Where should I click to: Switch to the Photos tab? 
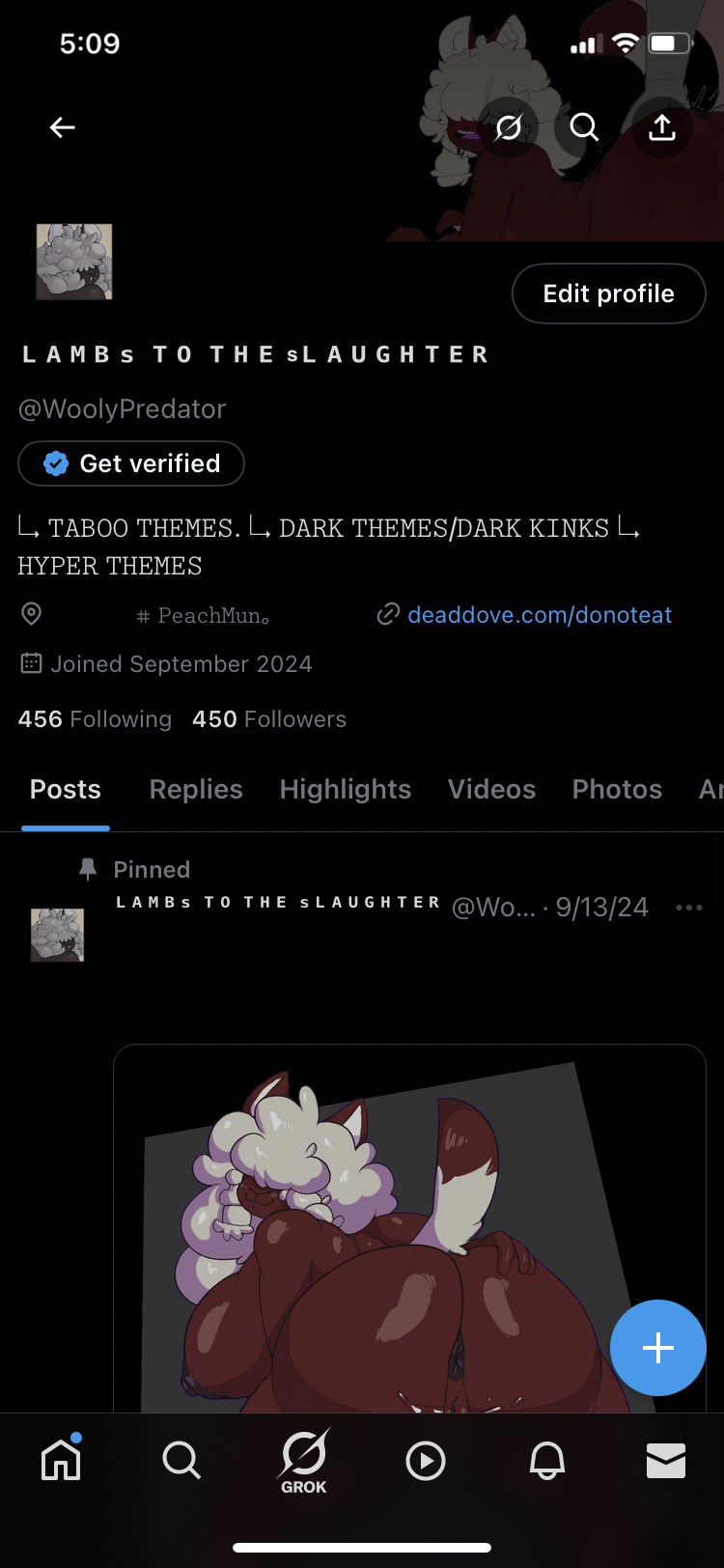pos(617,790)
